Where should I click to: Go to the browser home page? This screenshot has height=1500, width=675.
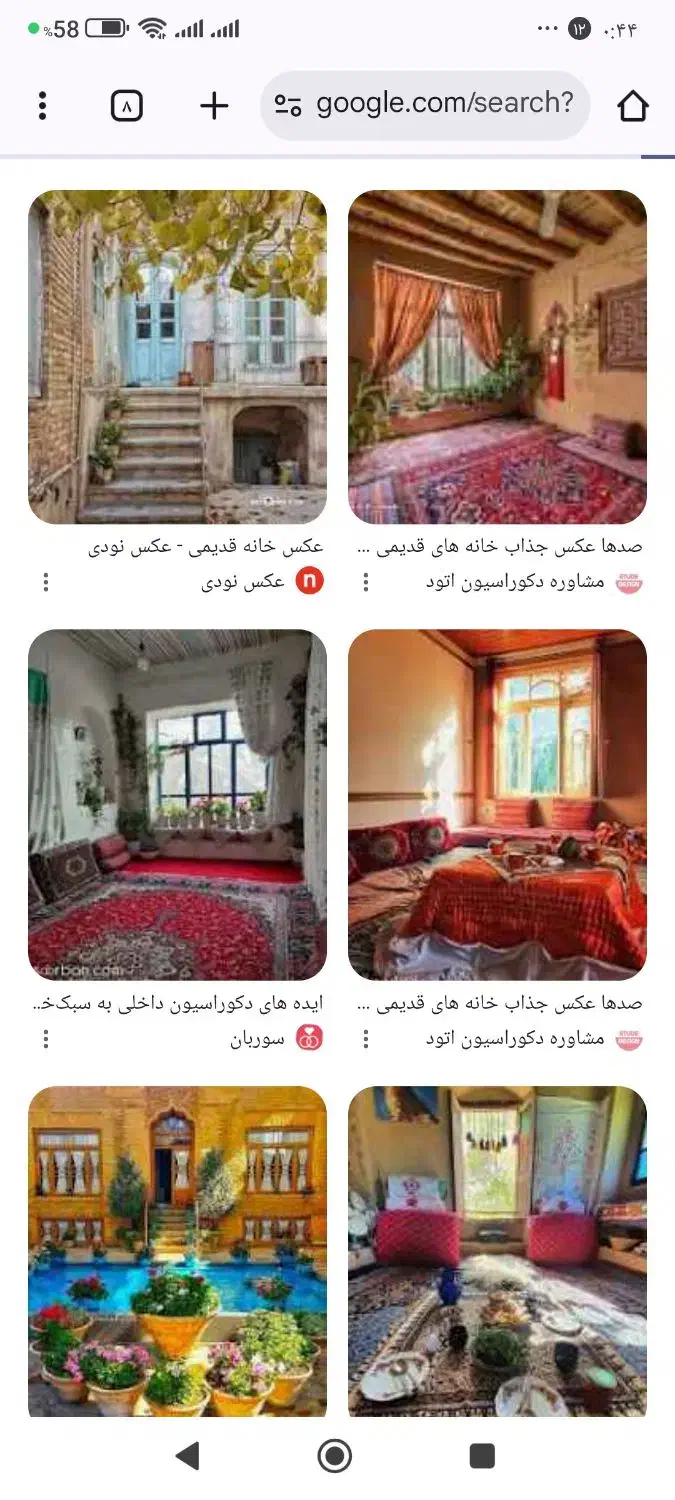click(x=632, y=105)
